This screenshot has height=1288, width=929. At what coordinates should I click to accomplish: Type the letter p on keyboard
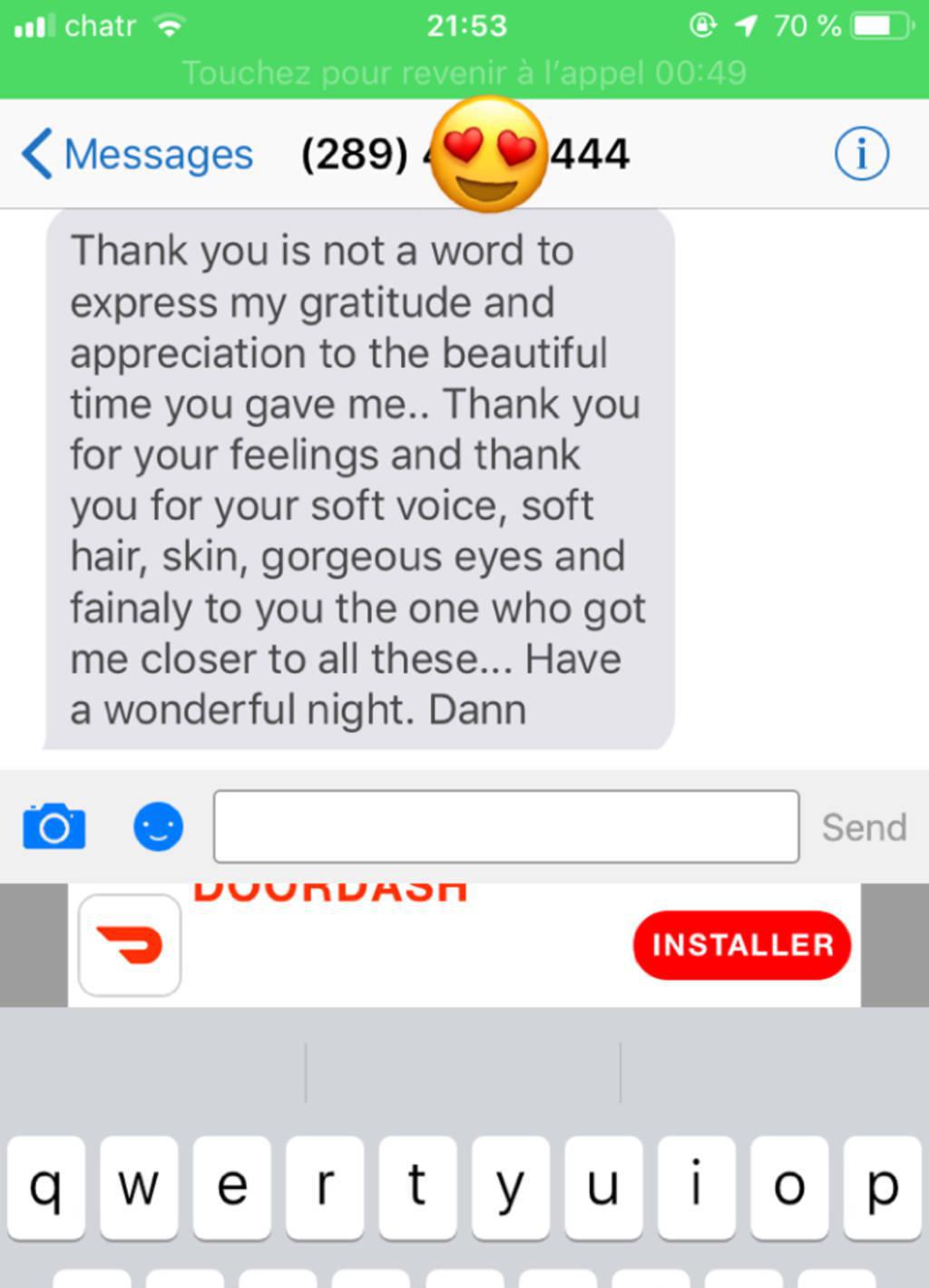(x=882, y=1186)
